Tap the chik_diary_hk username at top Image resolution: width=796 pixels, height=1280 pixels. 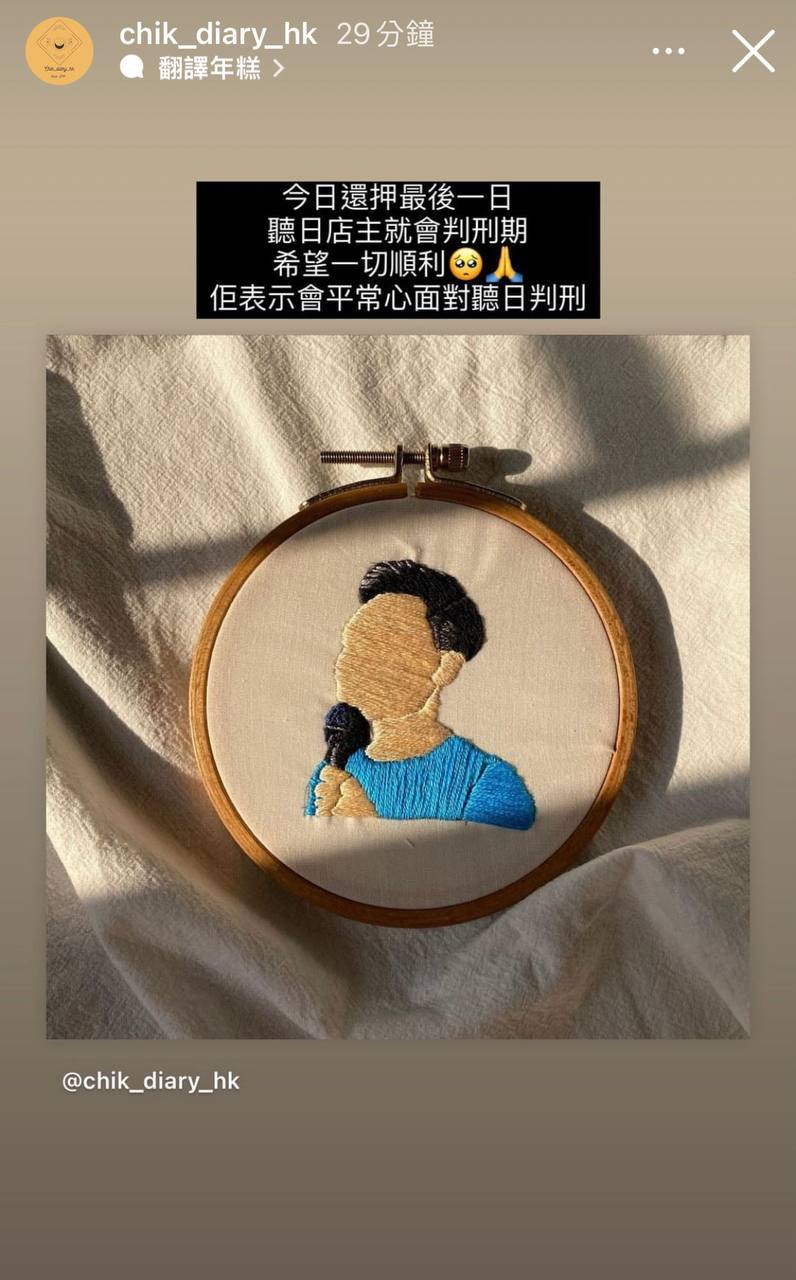(218, 34)
